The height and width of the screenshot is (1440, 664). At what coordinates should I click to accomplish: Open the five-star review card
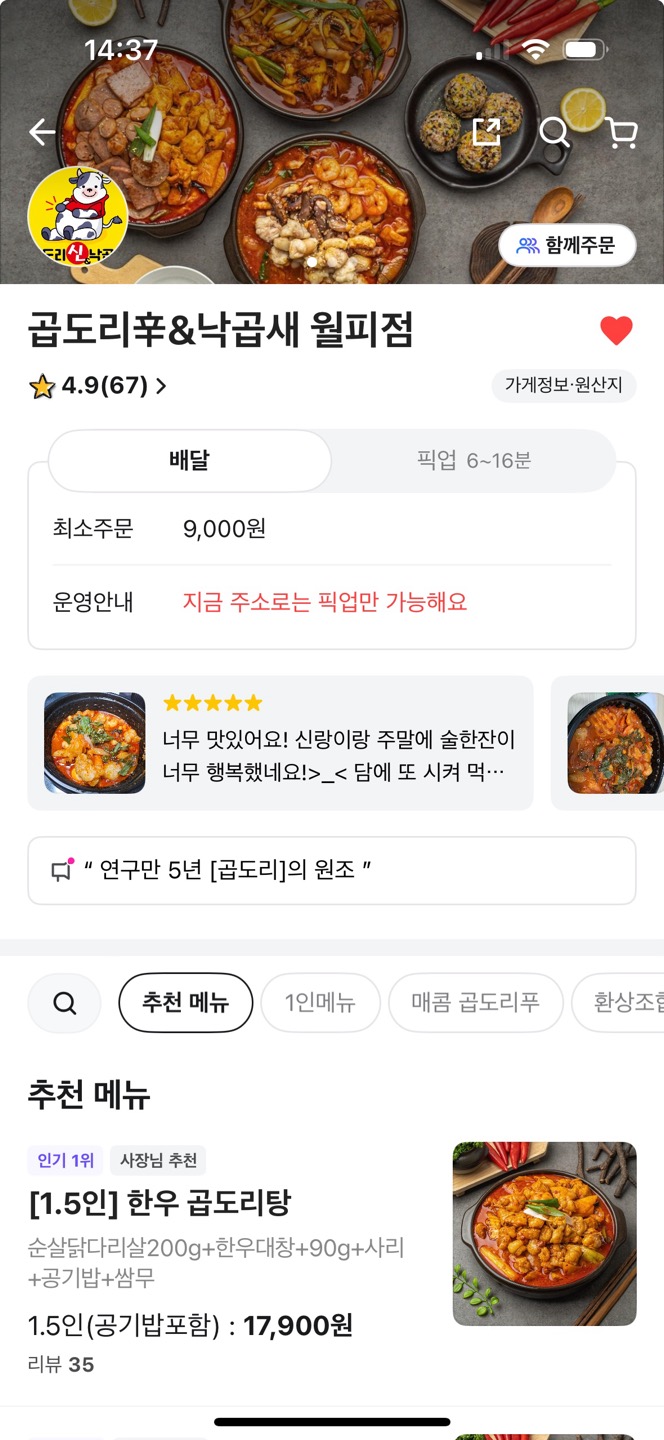(x=280, y=743)
